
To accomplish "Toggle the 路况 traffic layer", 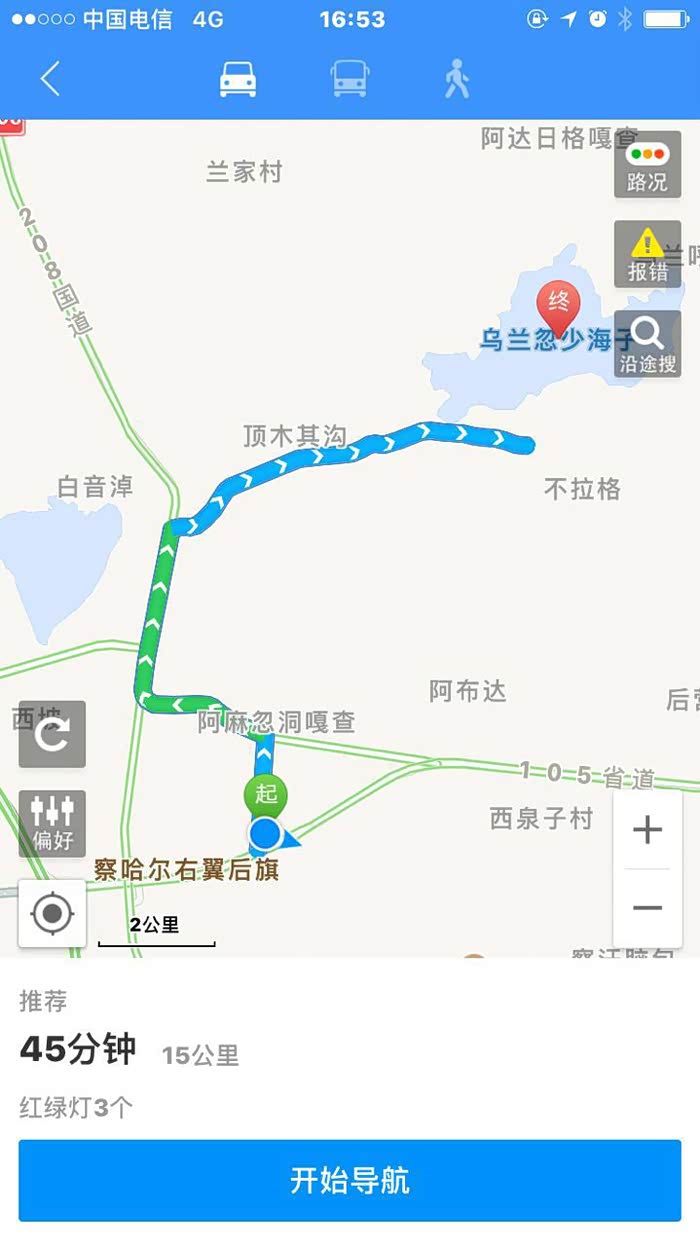I will [647, 166].
